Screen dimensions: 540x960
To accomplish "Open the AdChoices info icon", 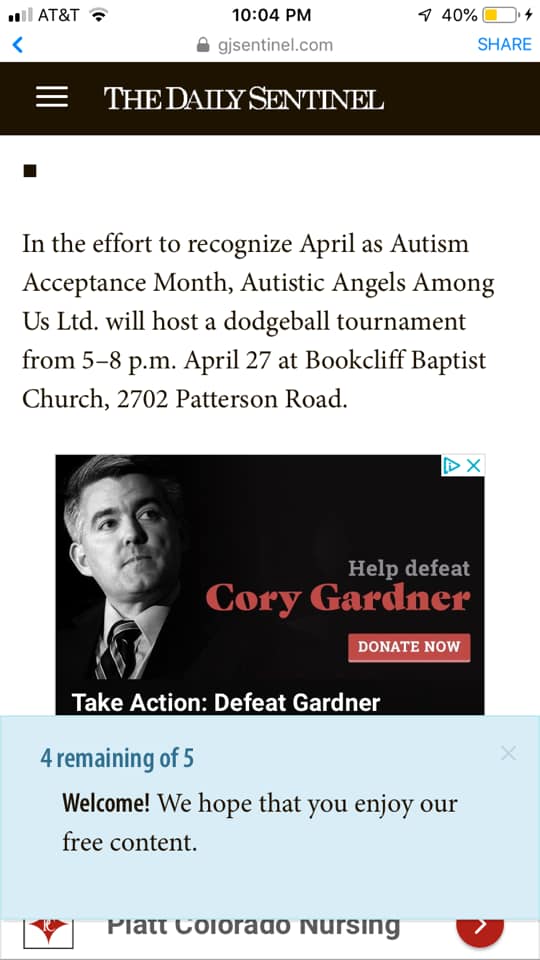I will pyautogui.click(x=452, y=465).
